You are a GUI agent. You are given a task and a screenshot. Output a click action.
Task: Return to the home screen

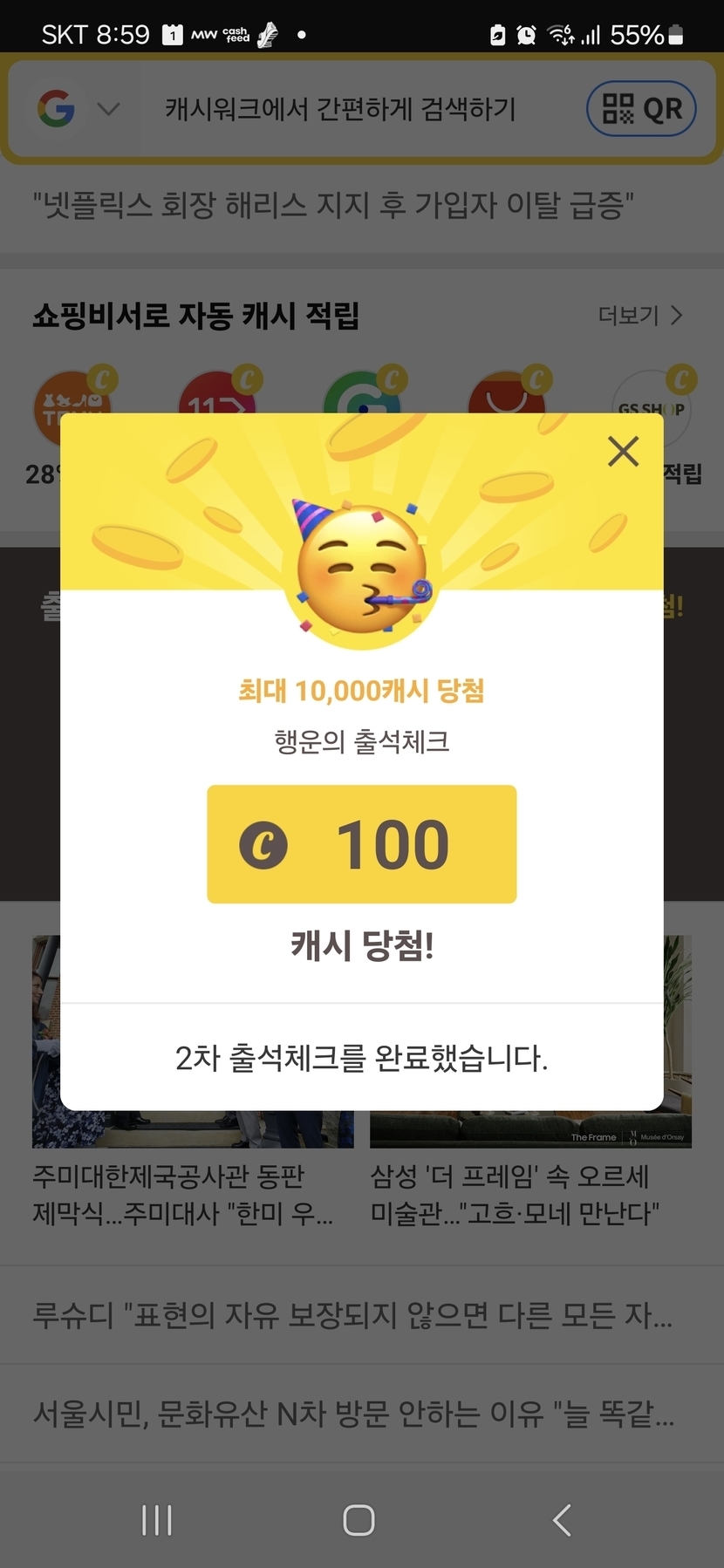[x=359, y=1520]
